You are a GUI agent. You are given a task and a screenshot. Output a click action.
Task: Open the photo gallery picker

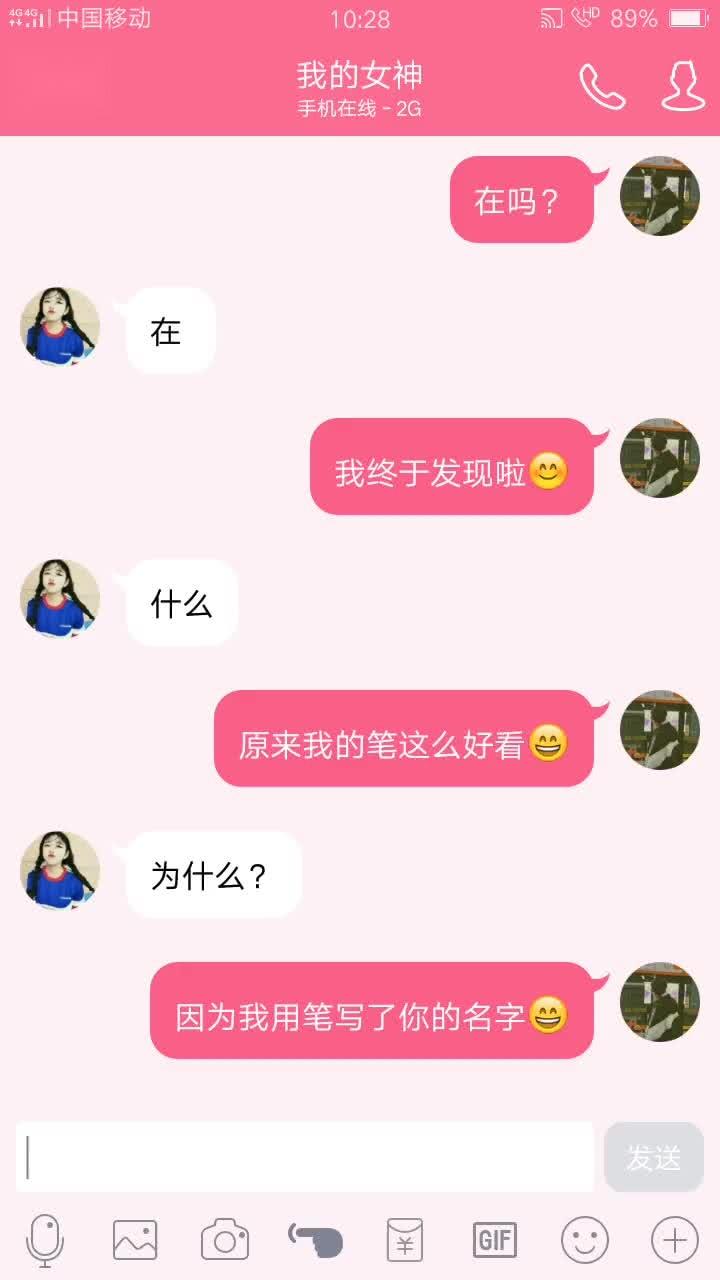tap(135, 1240)
